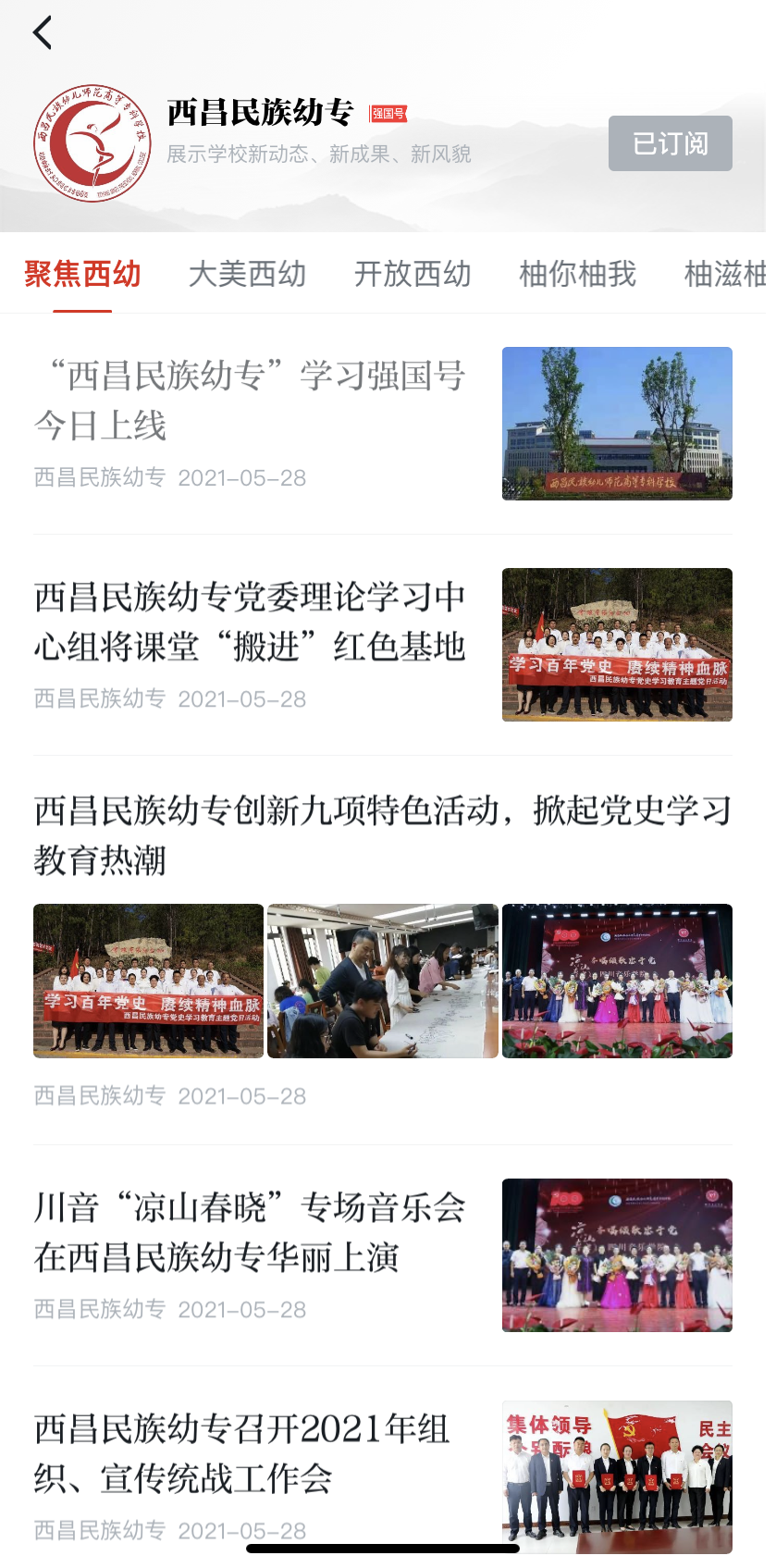This screenshot has width=776, height=1568.
Task: Open the 开放西幼 tab
Action: pos(413,274)
